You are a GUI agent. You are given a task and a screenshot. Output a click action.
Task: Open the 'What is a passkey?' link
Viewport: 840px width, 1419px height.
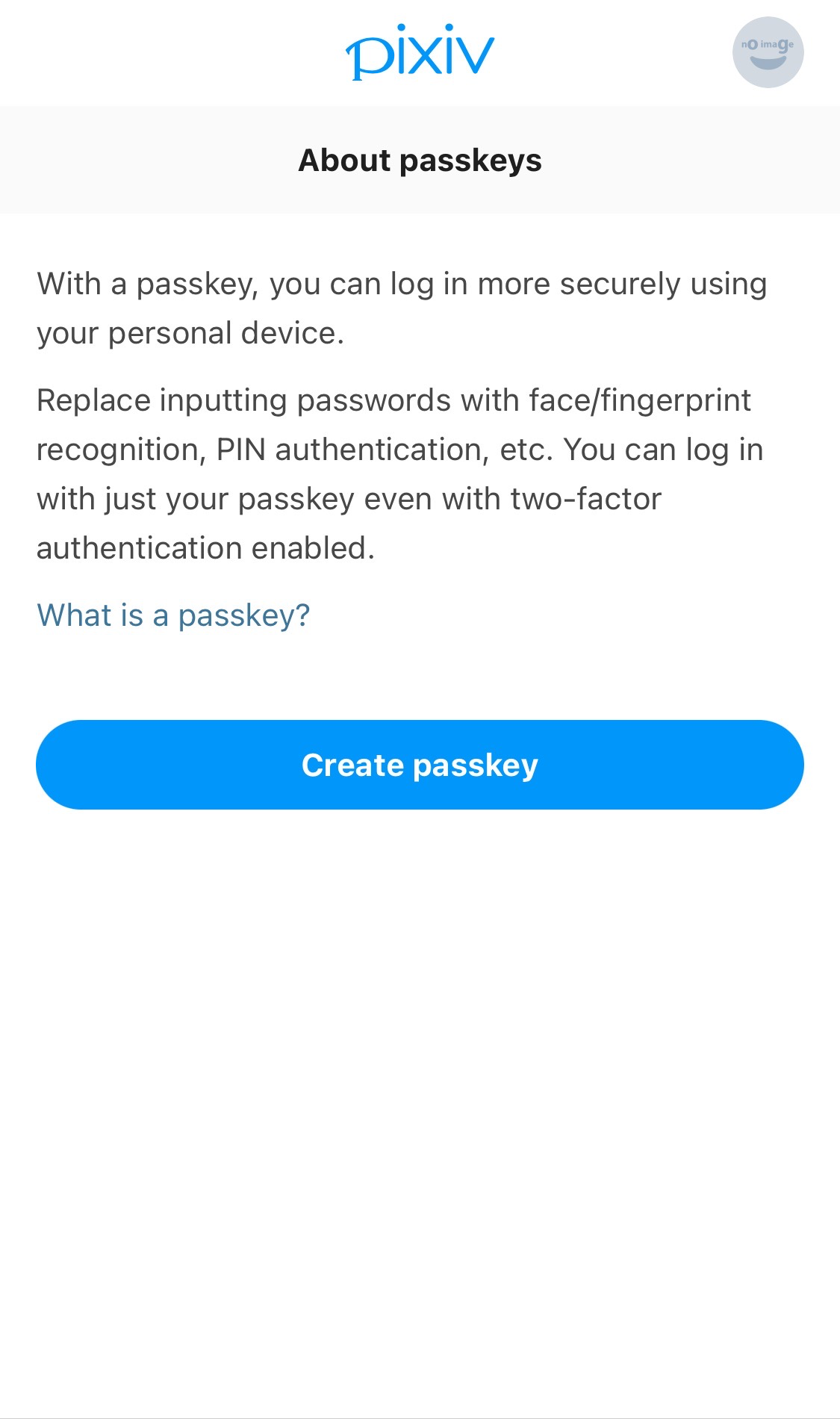click(x=173, y=615)
